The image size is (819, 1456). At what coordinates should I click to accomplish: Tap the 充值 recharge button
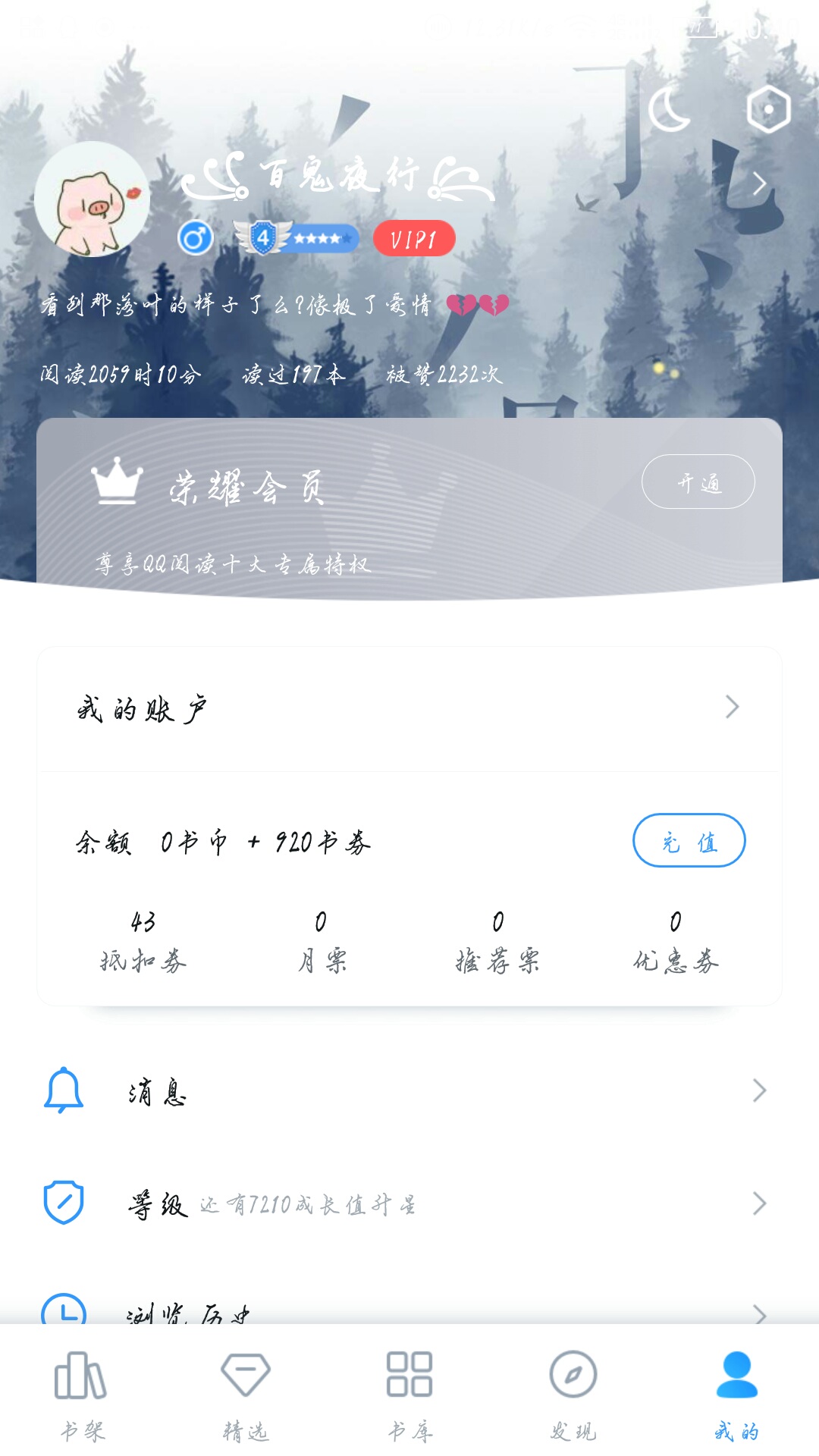click(689, 841)
